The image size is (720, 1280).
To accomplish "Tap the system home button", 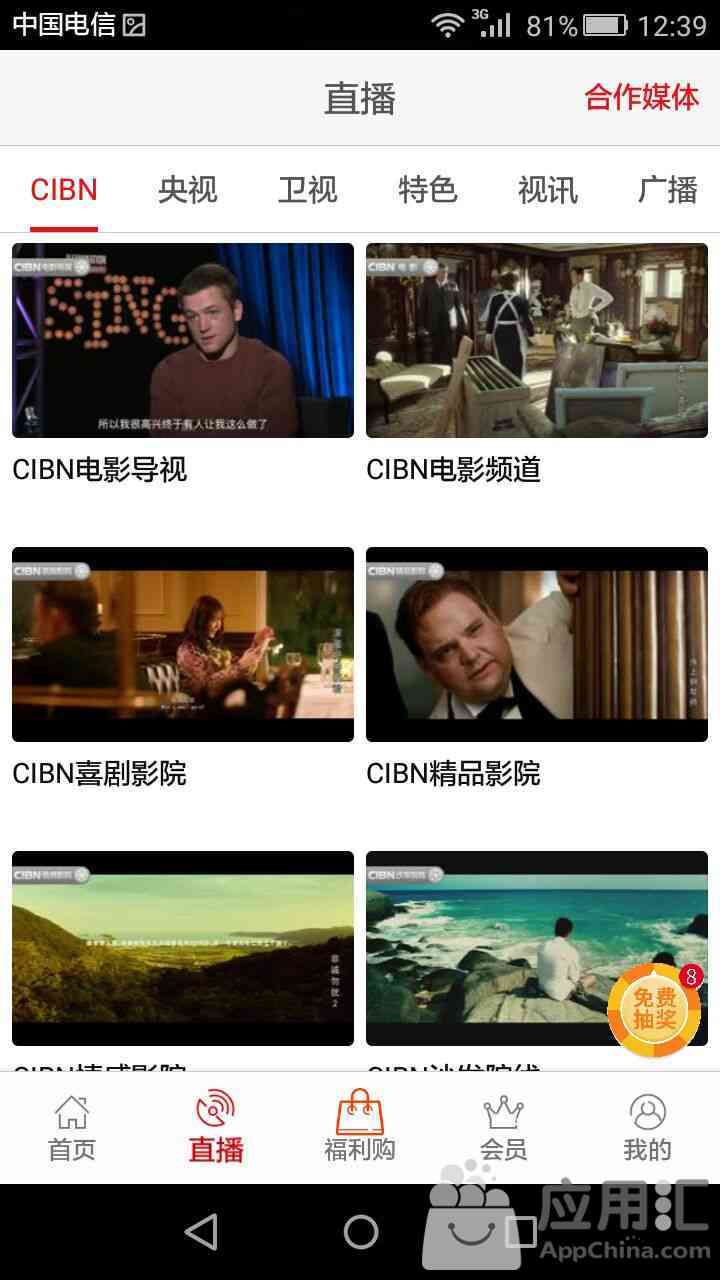I will [x=360, y=1232].
